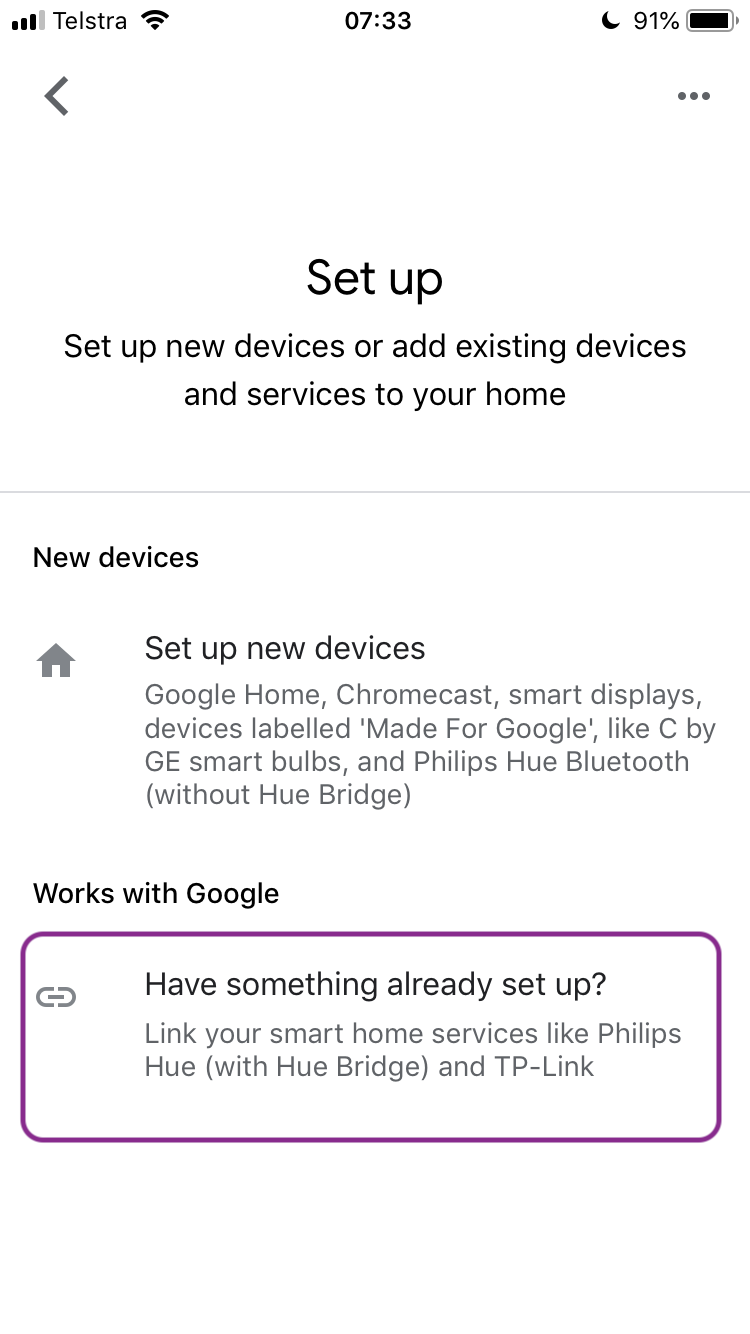Tap the link icon for linking services
Screen dimensions: 750x1334
[57, 996]
